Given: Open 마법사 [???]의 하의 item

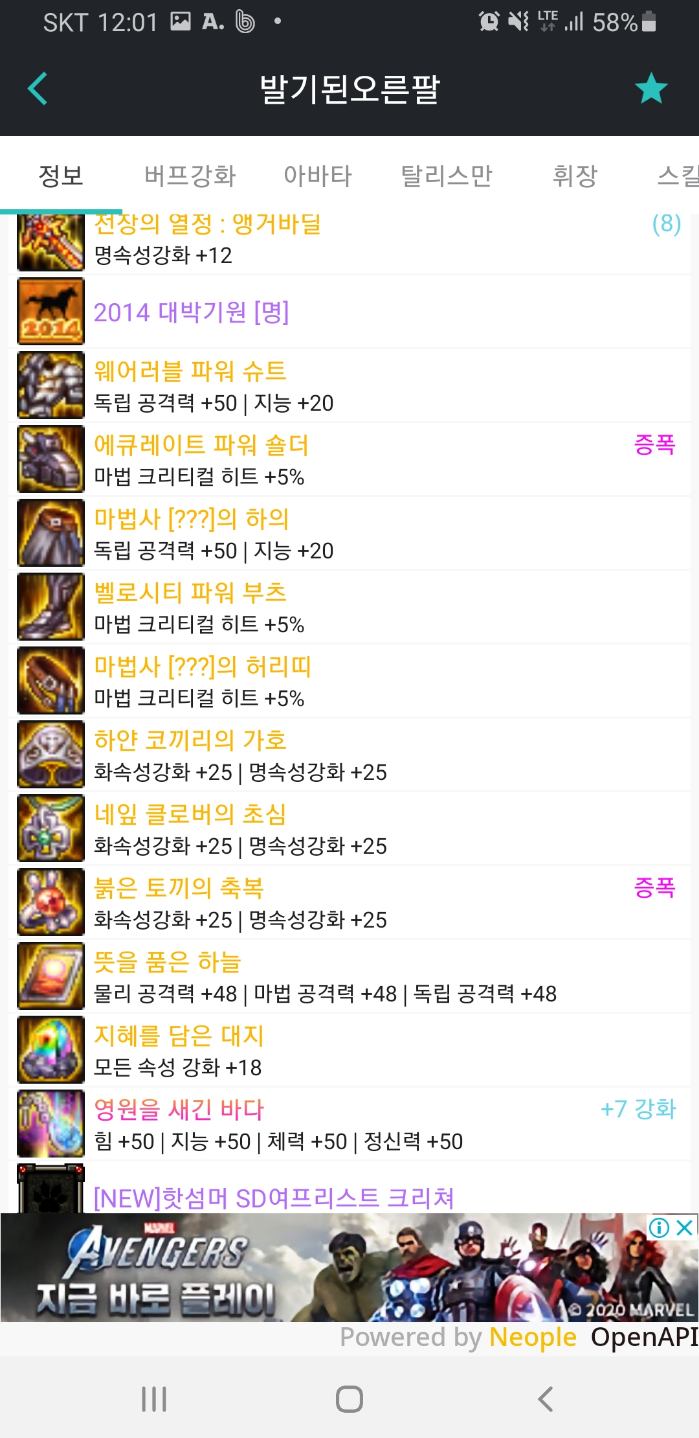Looking at the screenshot, I should point(191,519).
